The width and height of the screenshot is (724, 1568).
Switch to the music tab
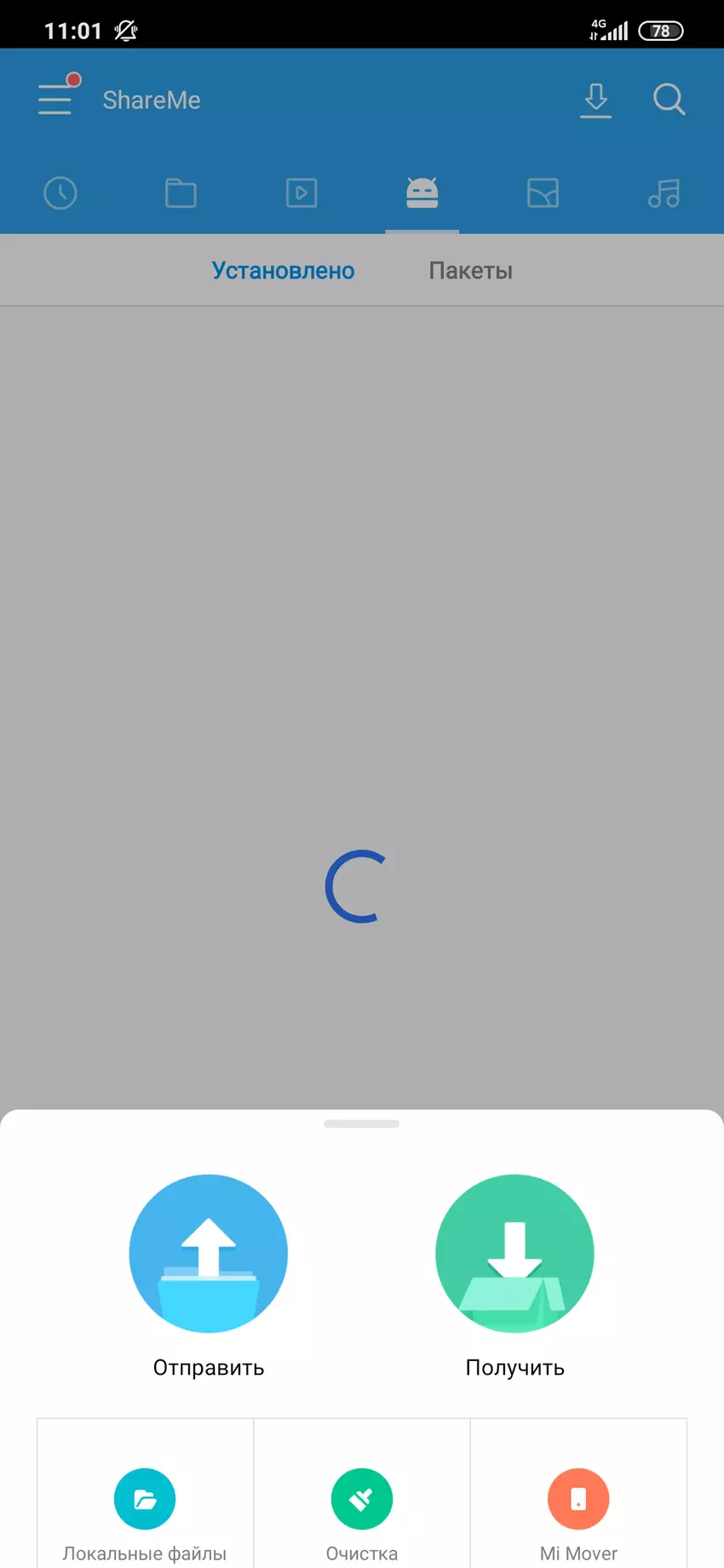click(664, 193)
